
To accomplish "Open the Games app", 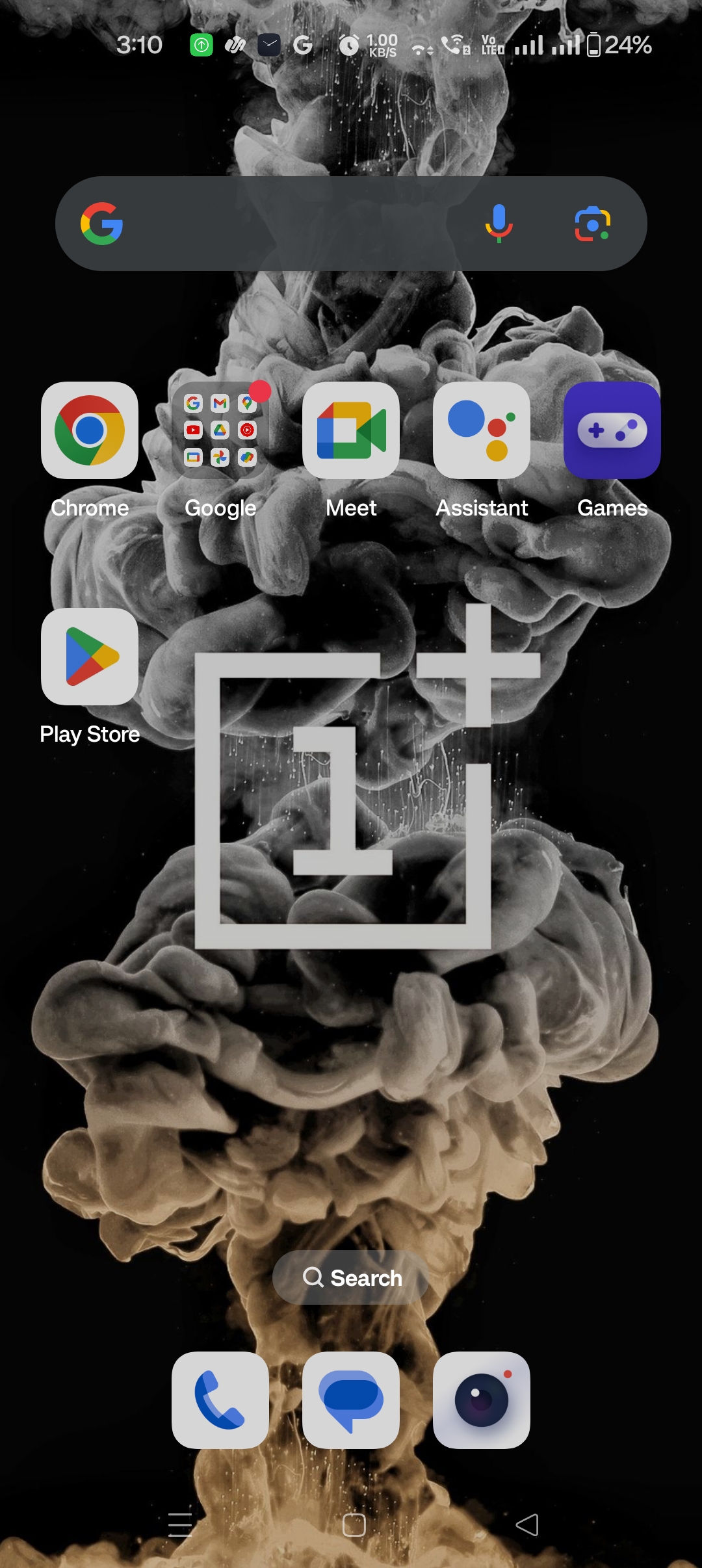I will click(612, 430).
